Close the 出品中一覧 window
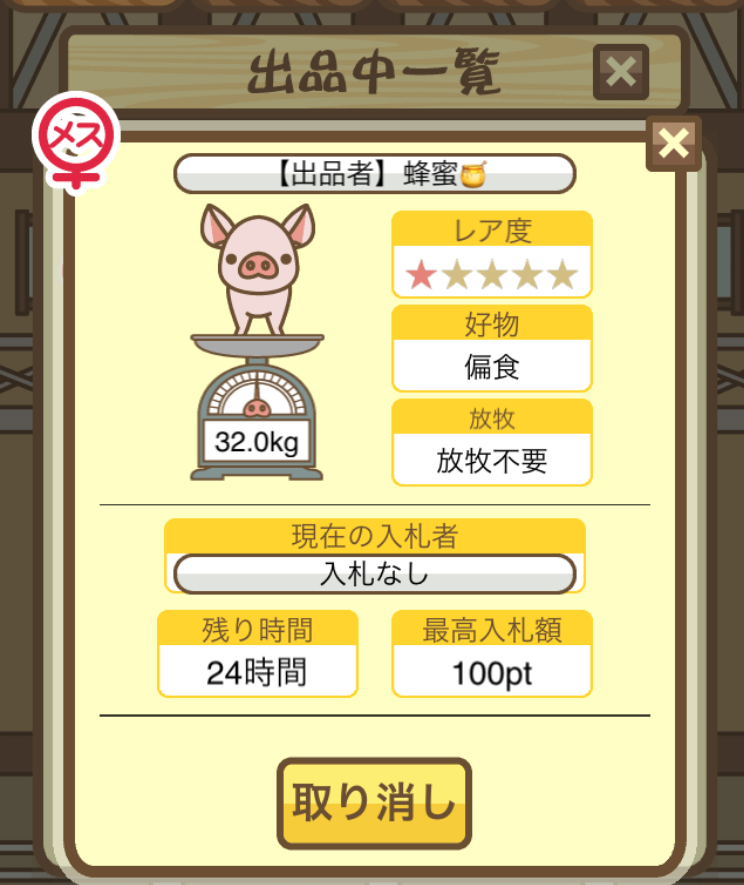744x885 pixels. point(620,72)
